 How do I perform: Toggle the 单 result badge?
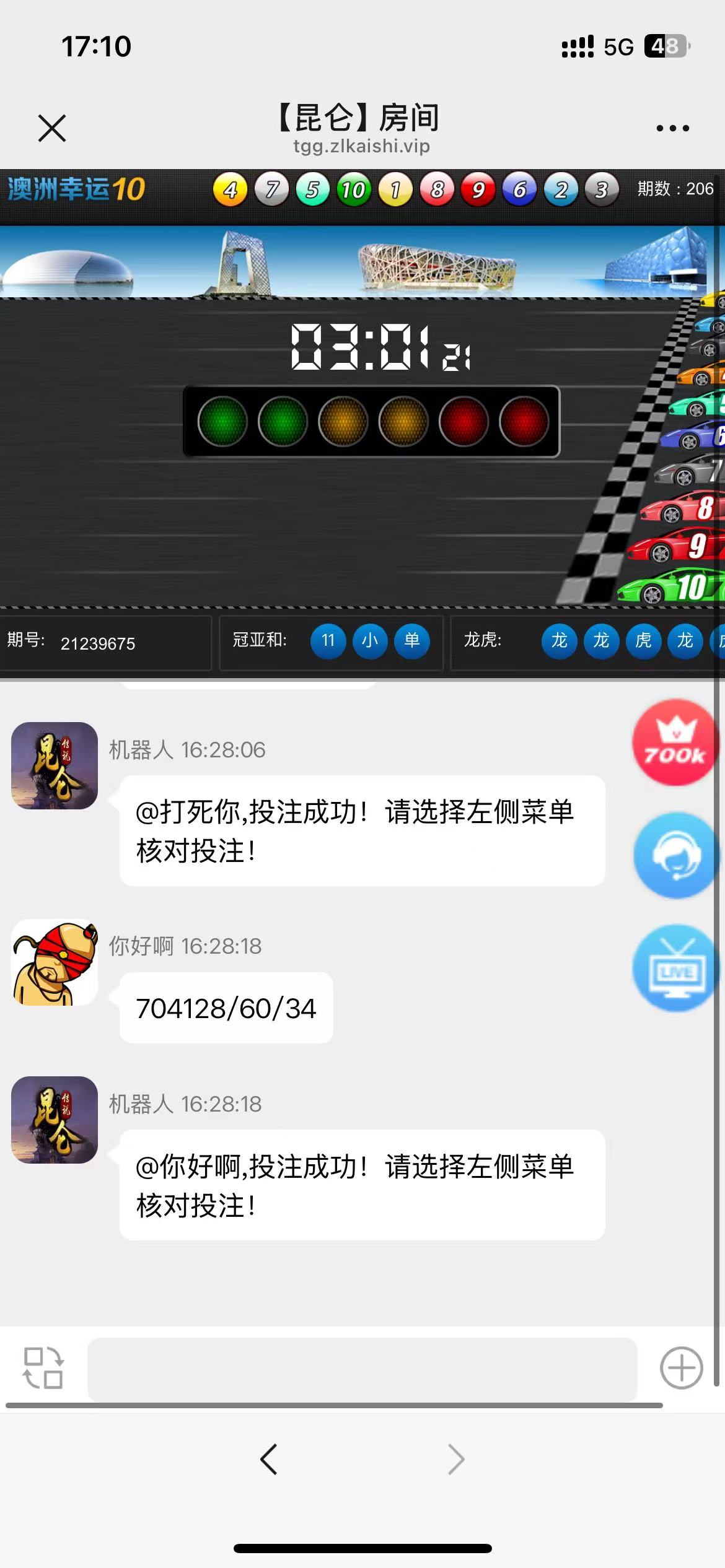click(412, 642)
